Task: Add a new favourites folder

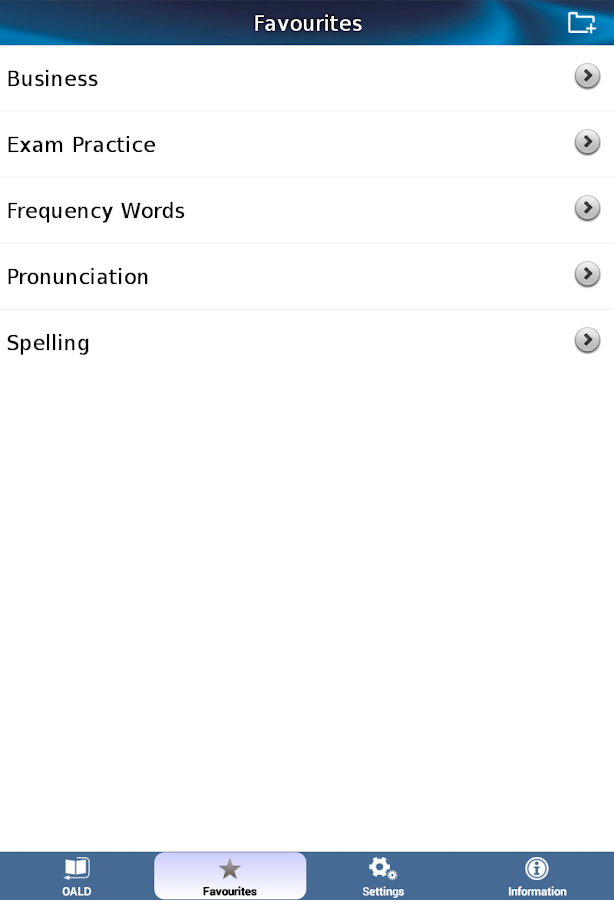Action: 581,23
